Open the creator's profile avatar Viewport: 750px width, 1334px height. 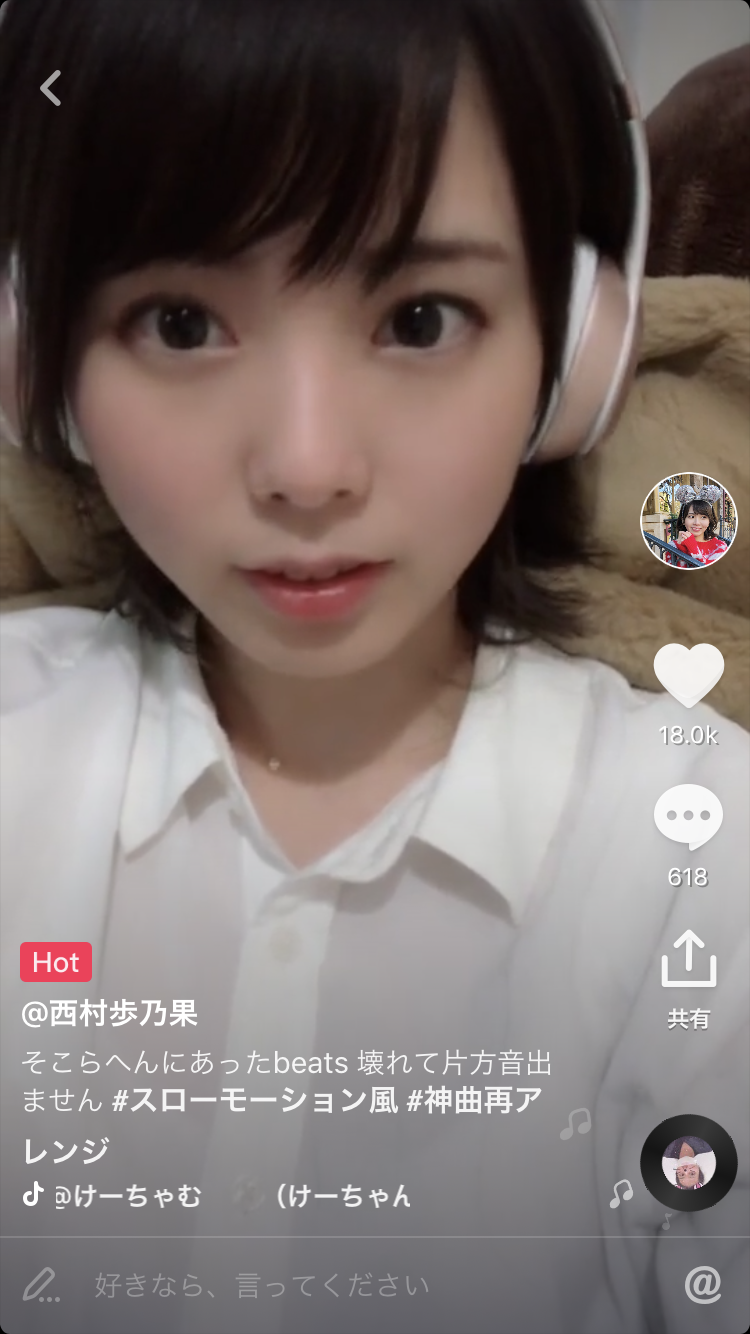(x=688, y=520)
